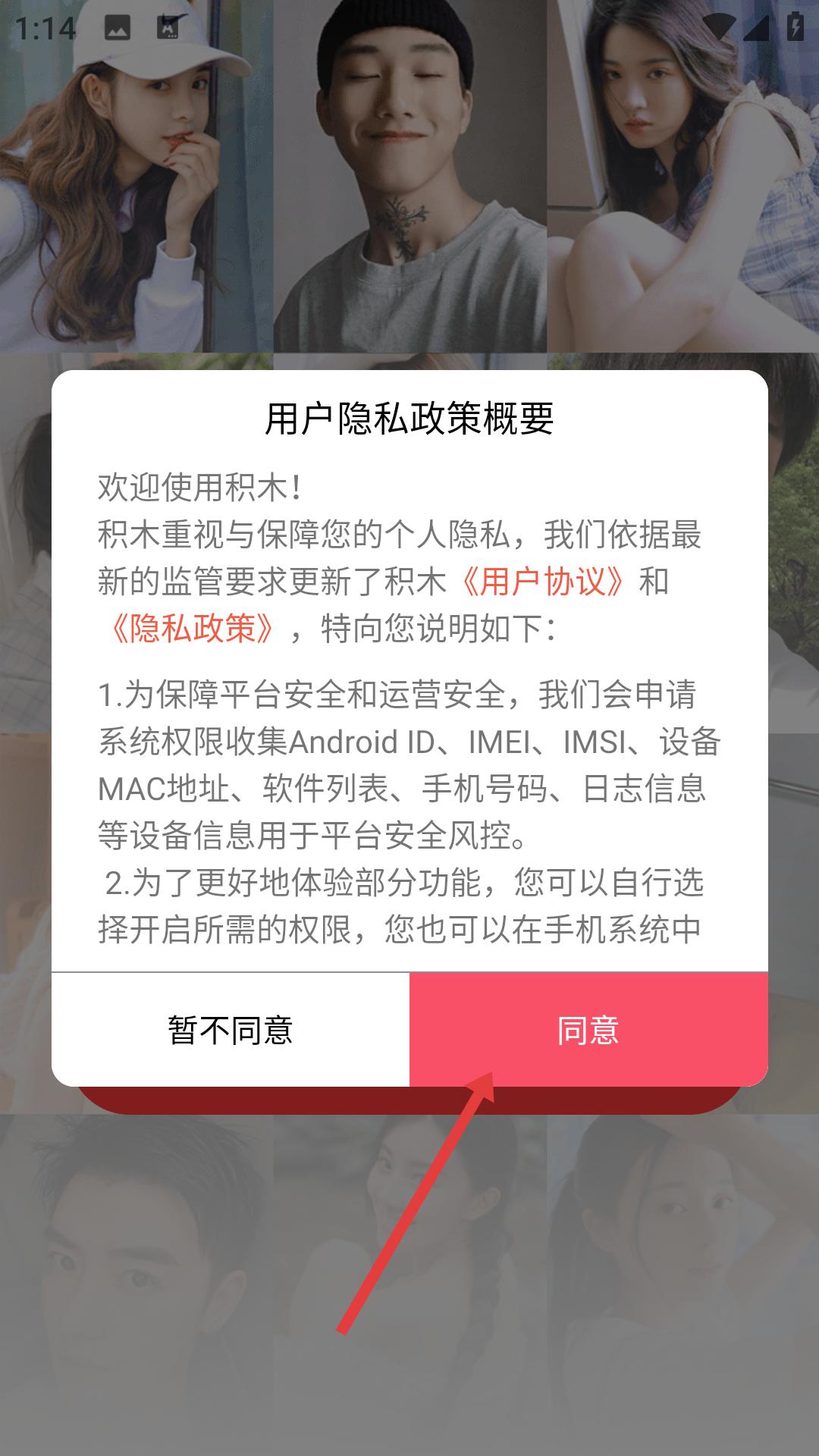The width and height of the screenshot is (819, 1456).
Task: Tap 同意 to accept the privacy policy
Action: click(x=588, y=1030)
